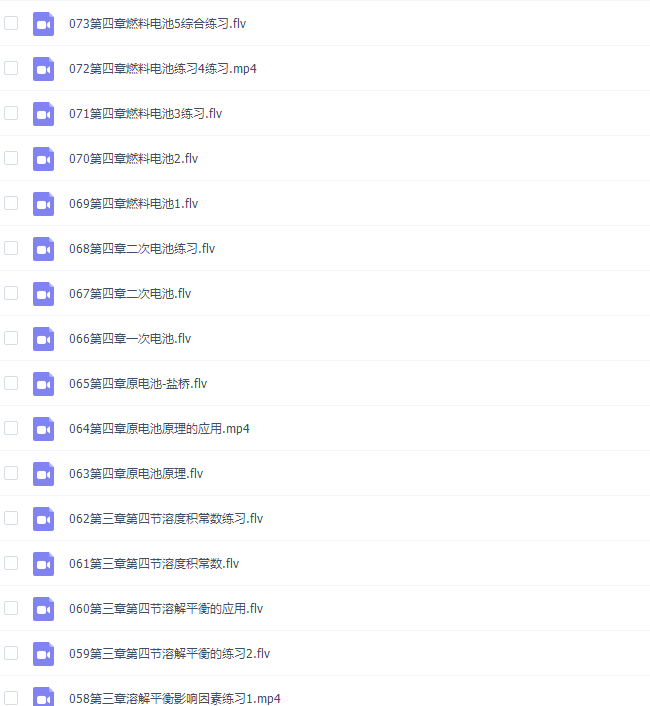Open 061第三章第四节溶度积常数.flv
650x706 pixels.
pos(154,563)
